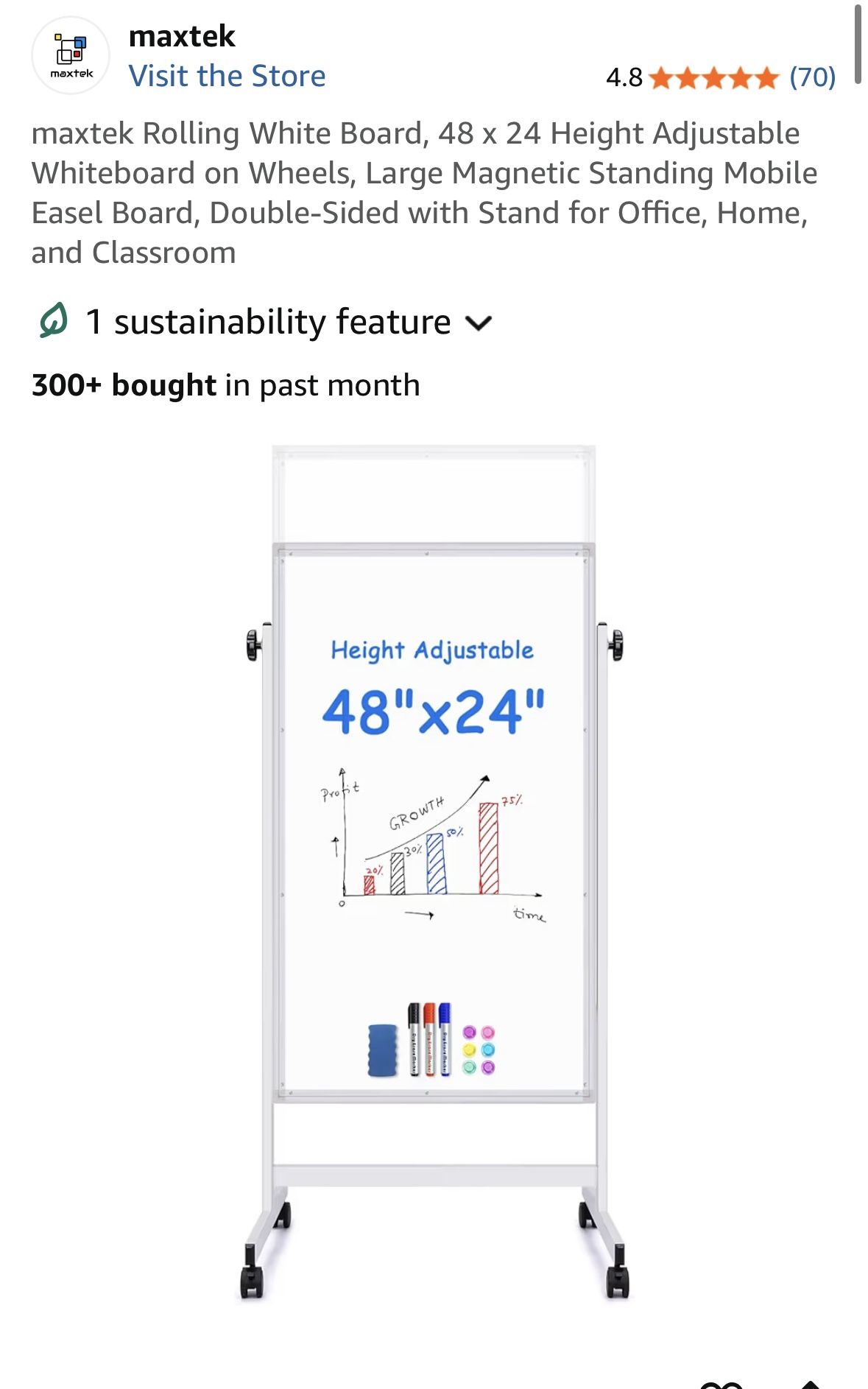Open the "Visit the Store" link
868x1389 pixels.
point(227,76)
